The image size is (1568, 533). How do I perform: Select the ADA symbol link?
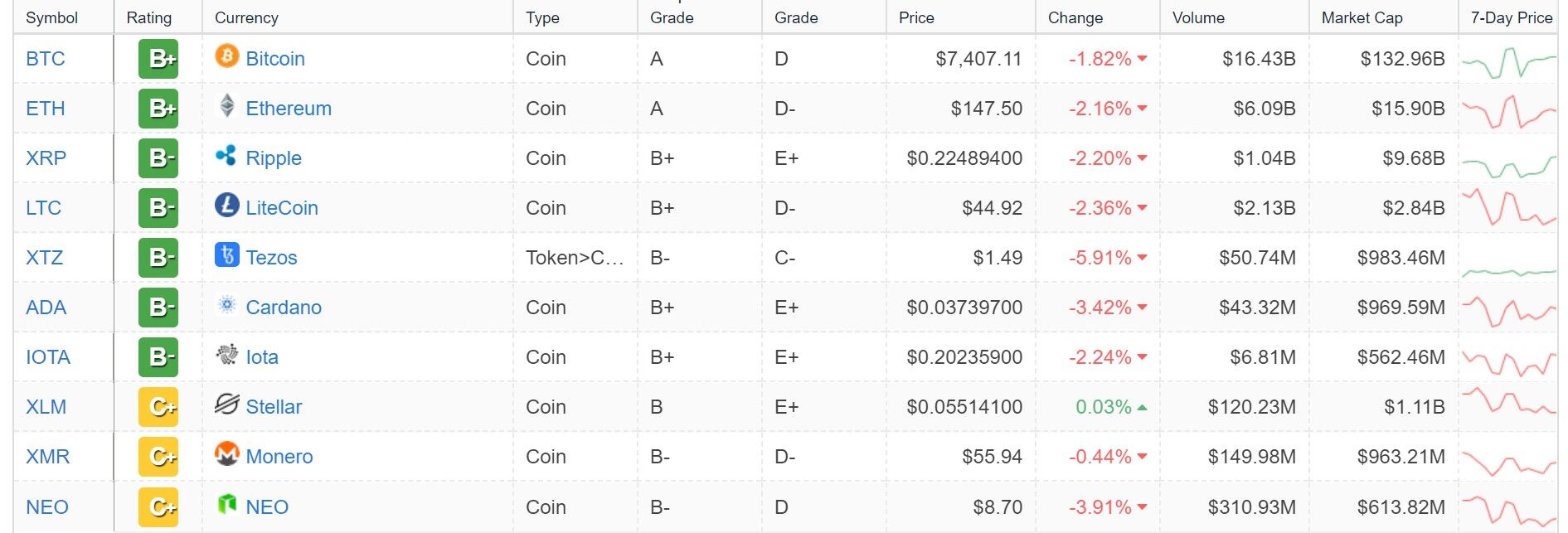tap(46, 308)
